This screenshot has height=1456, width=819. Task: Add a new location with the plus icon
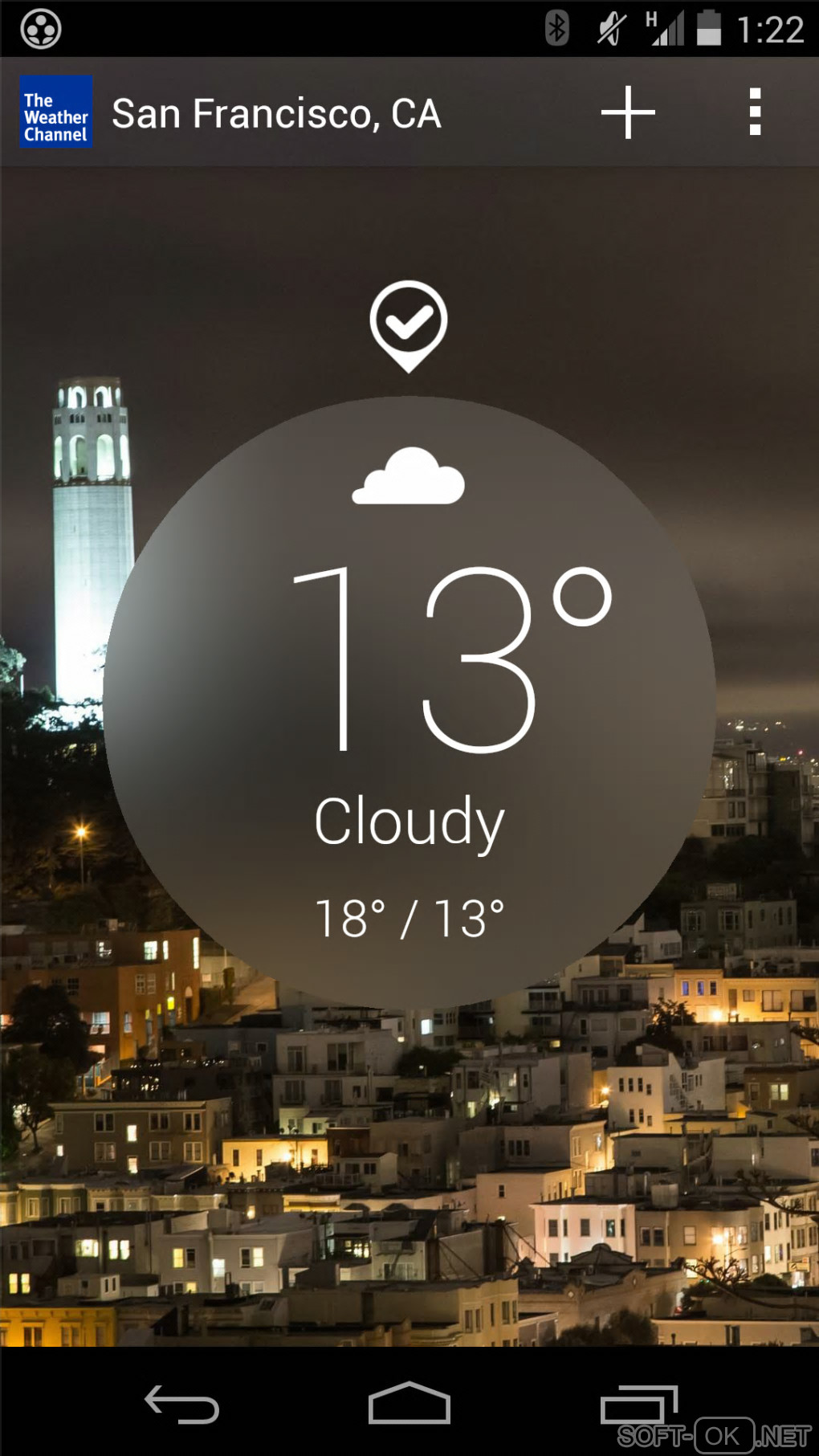628,112
